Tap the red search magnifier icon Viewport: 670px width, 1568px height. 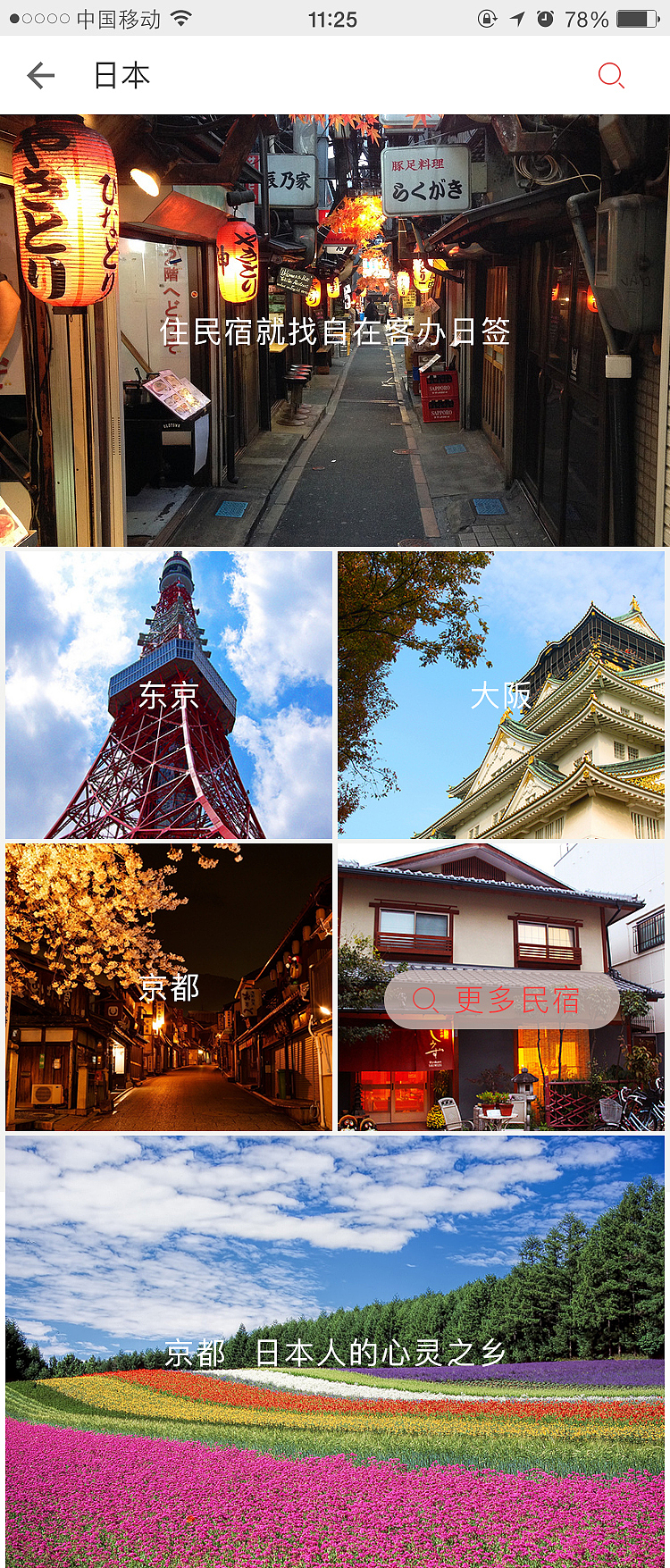coord(612,76)
